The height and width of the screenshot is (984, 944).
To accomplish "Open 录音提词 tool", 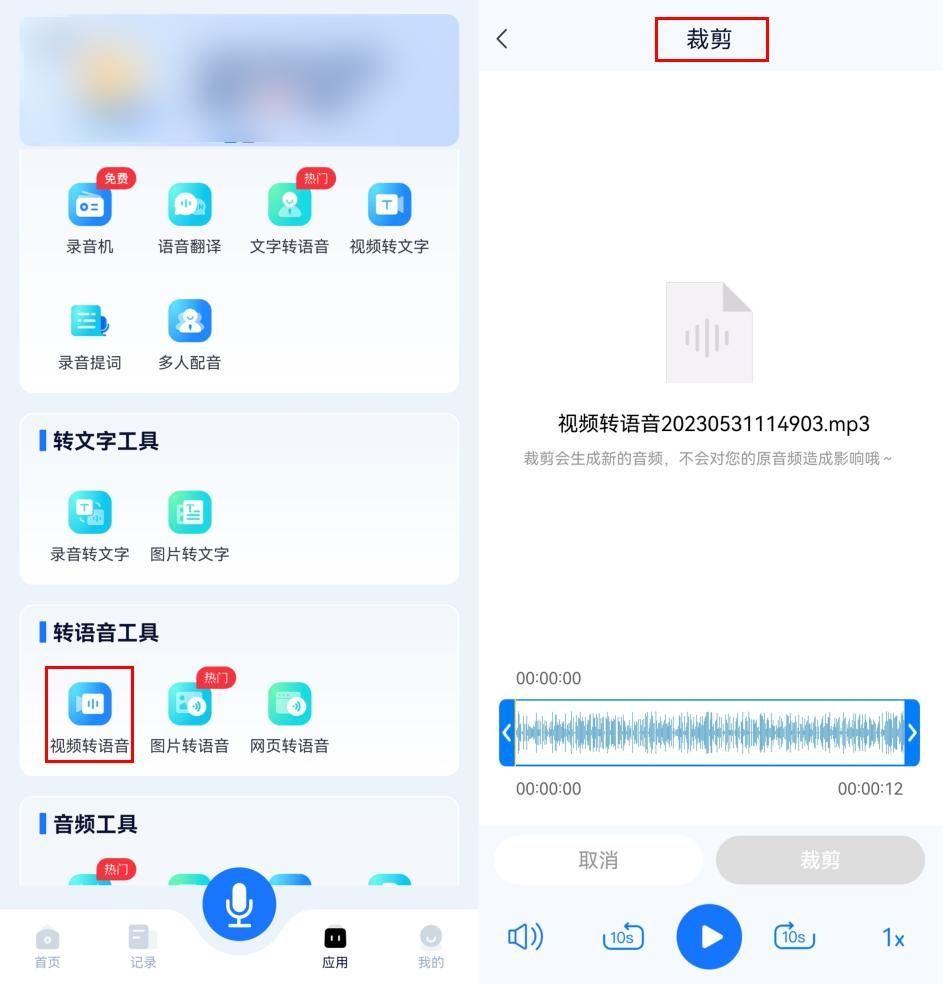I will pos(90,333).
